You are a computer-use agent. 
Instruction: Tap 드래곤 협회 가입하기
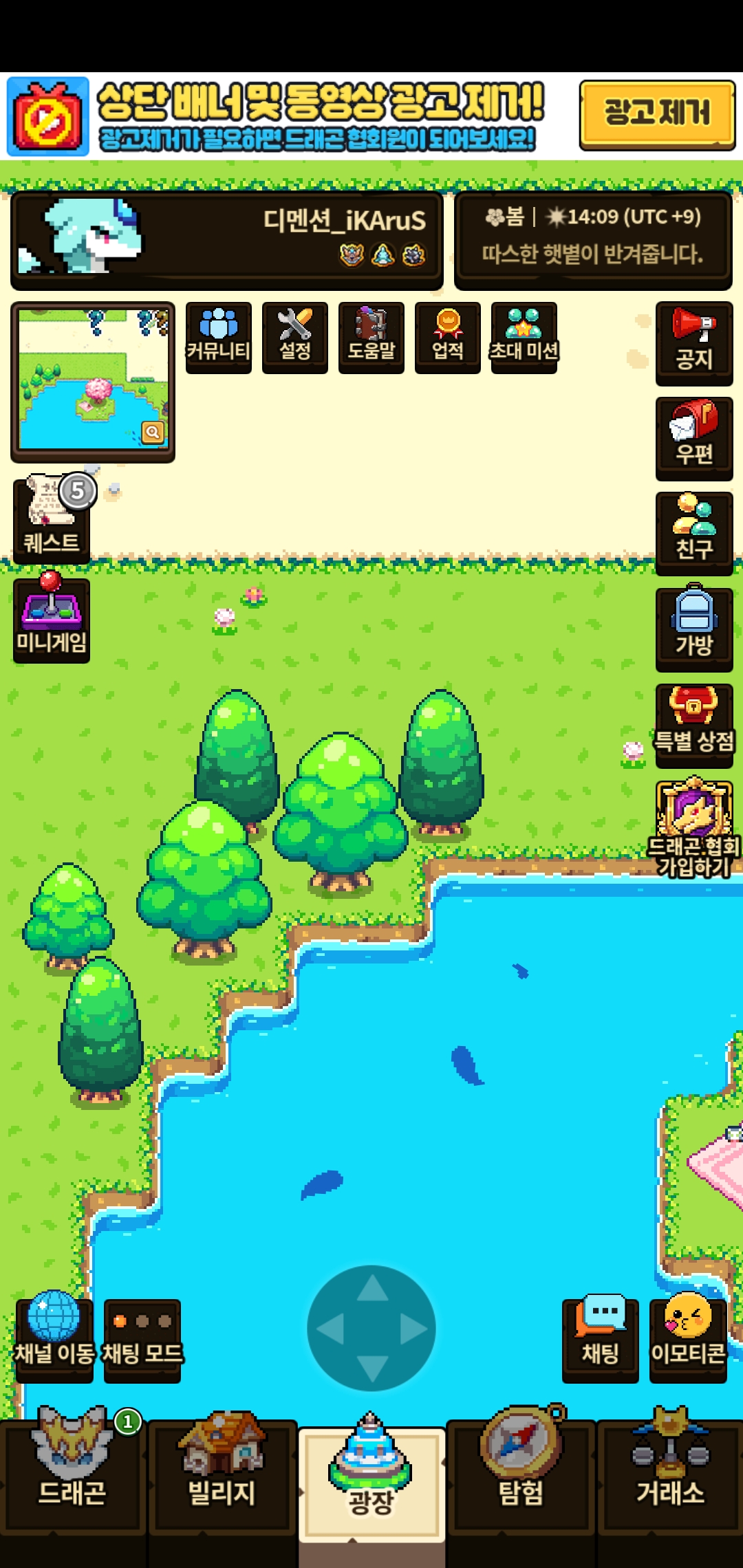pyautogui.click(x=693, y=829)
